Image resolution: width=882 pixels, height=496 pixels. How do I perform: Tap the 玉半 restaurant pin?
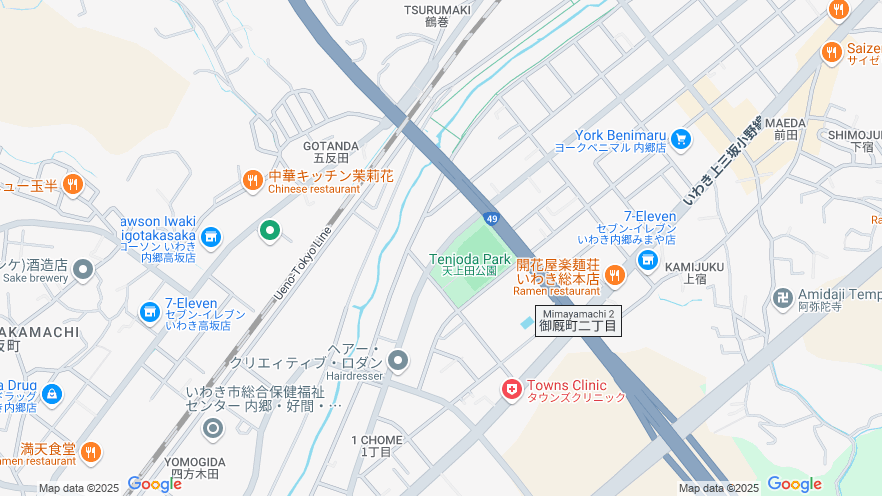(72, 184)
